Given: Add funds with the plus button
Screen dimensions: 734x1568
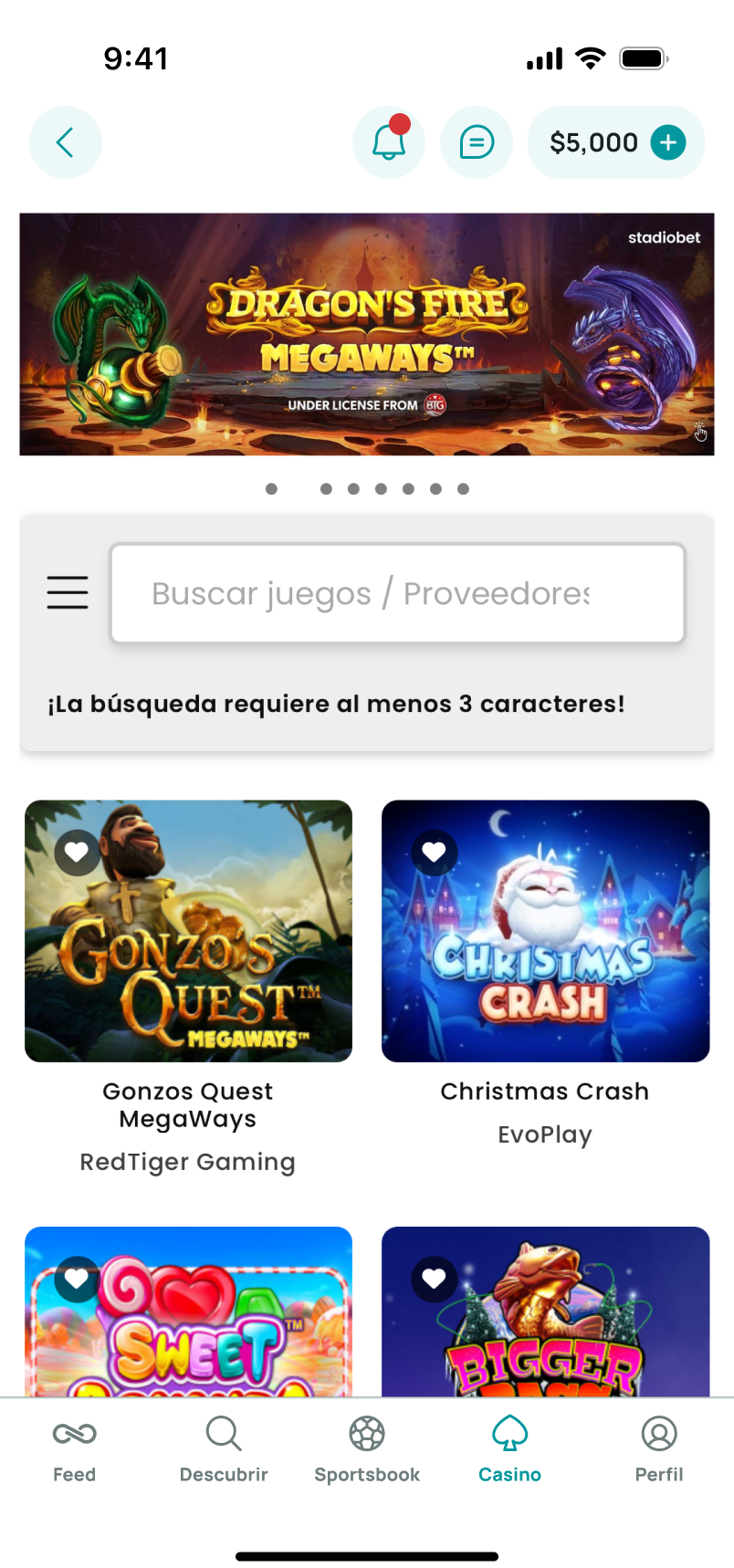Looking at the screenshot, I should 668,142.
